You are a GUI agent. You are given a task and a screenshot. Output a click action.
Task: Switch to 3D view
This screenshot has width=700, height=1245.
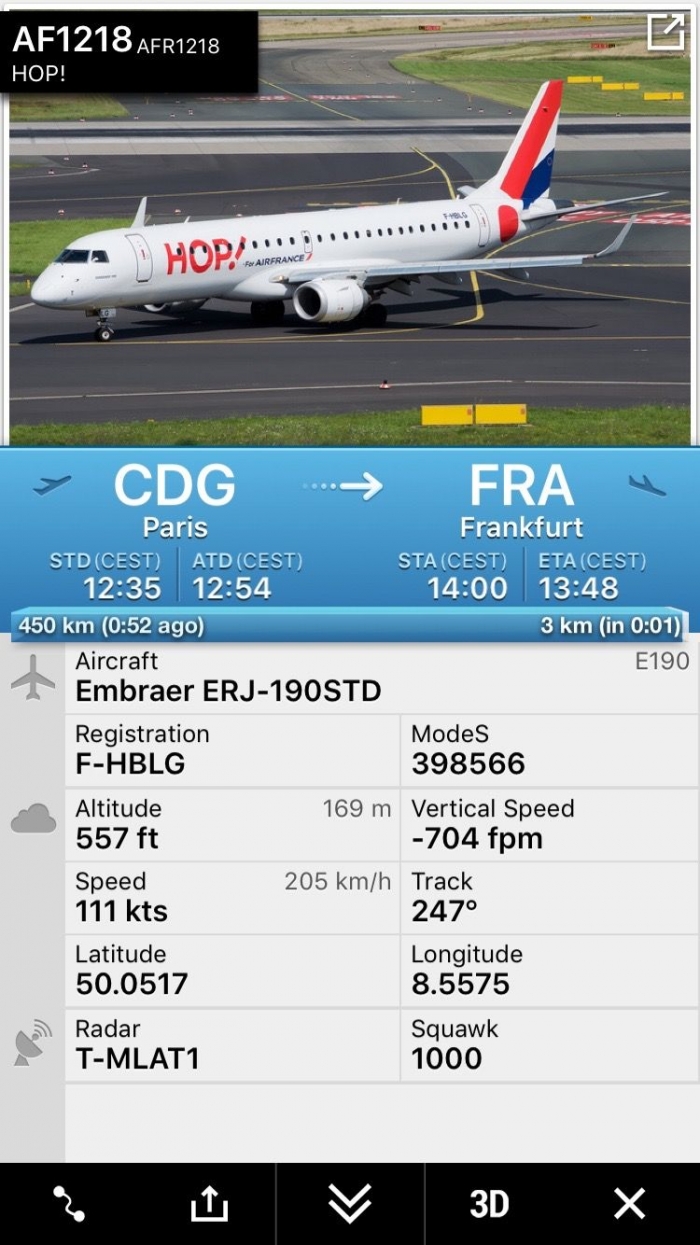489,1204
